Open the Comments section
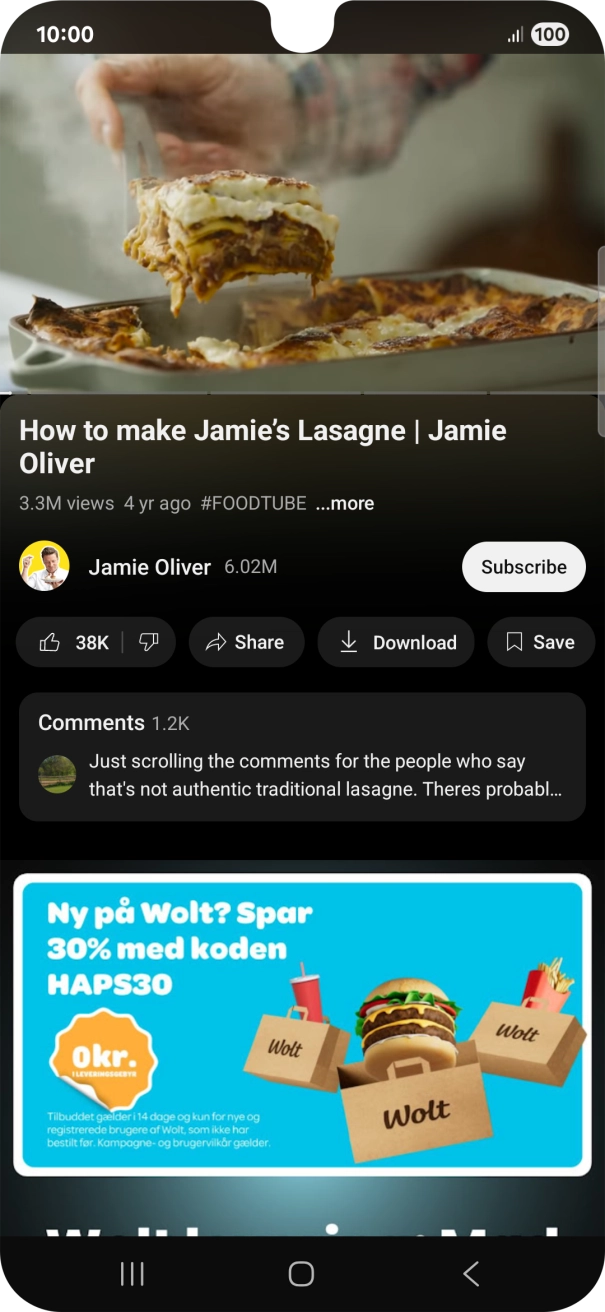 tap(302, 757)
